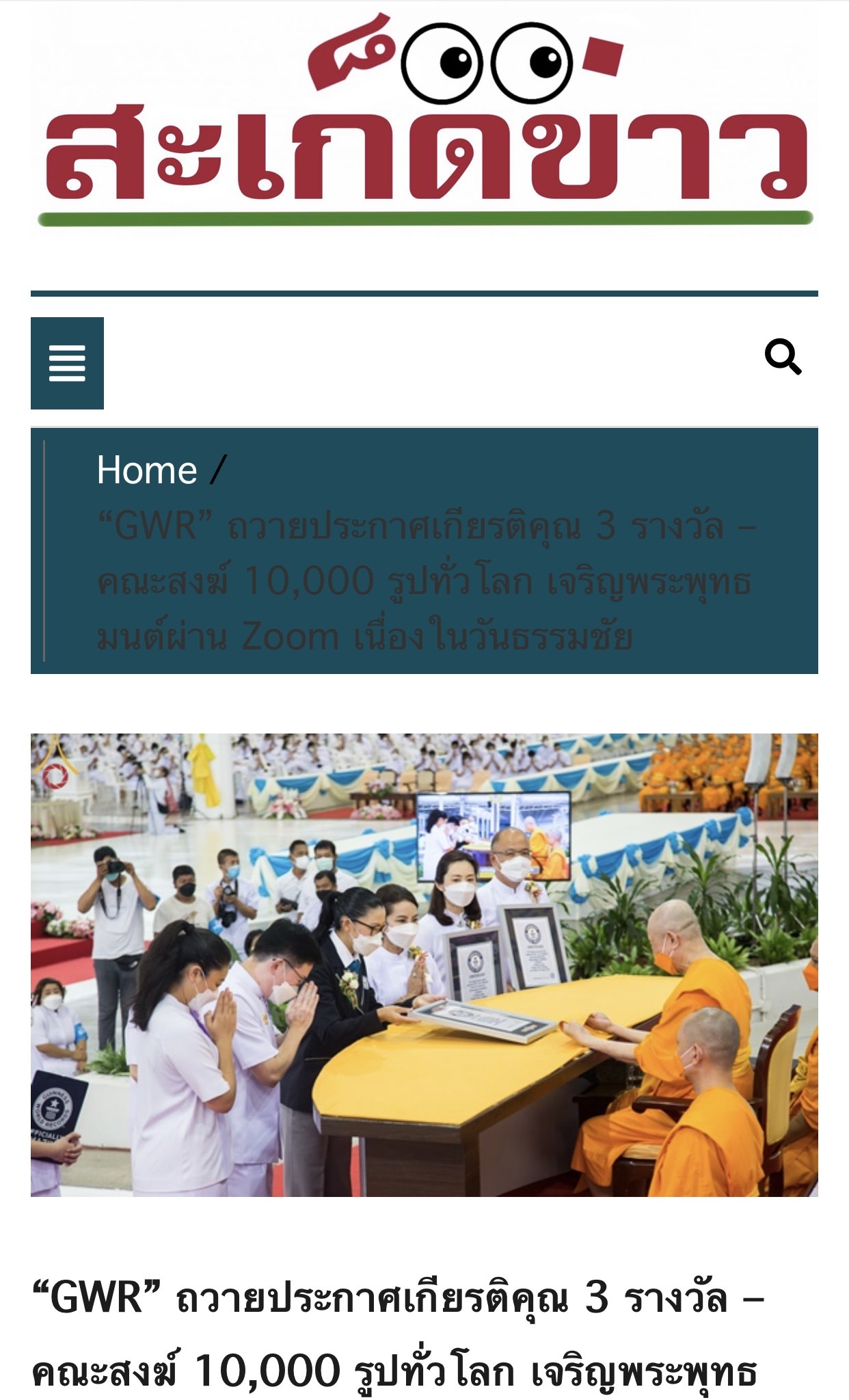The width and height of the screenshot is (849, 1400).
Task: Open the search magnifier icon
Action: click(783, 357)
